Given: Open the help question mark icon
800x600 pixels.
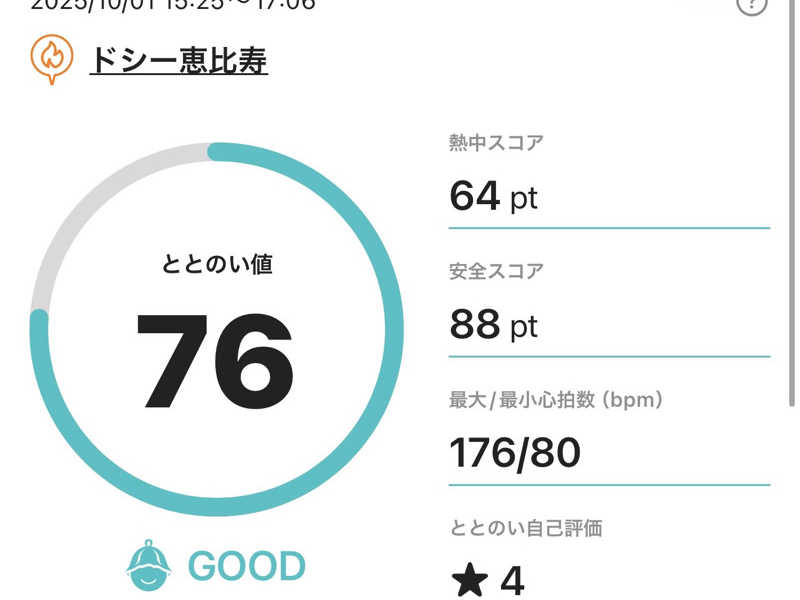Looking at the screenshot, I should (751, 4).
